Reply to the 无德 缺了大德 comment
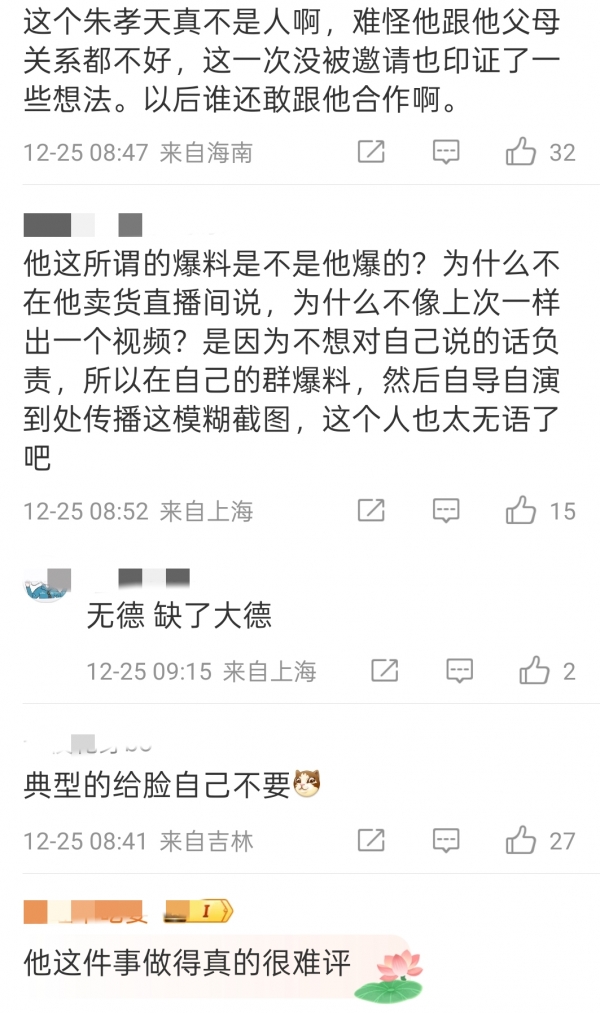This screenshot has height=1013, width=600. pos(459,669)
